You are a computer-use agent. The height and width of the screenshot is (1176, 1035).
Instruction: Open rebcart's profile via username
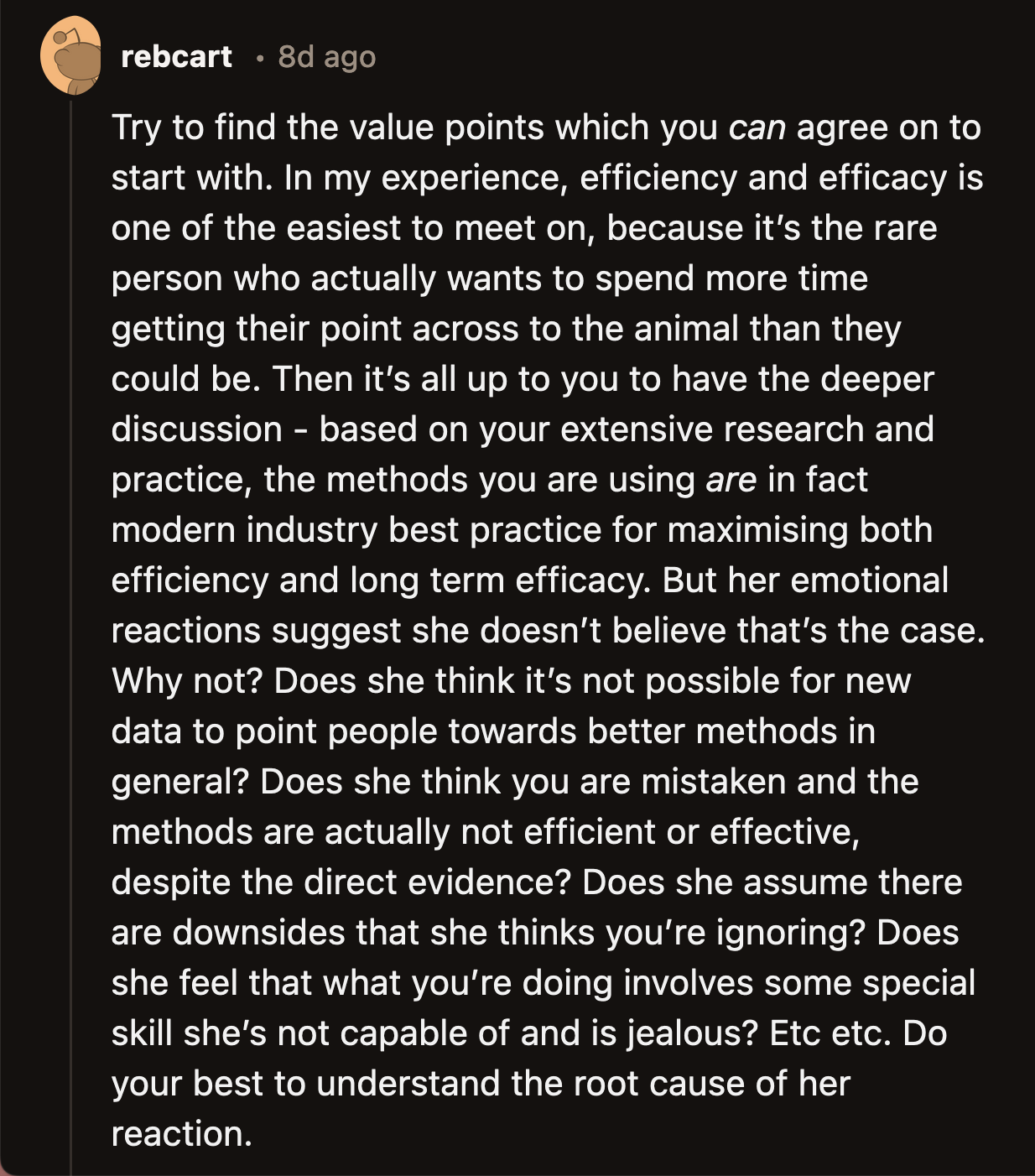(176, 57)
